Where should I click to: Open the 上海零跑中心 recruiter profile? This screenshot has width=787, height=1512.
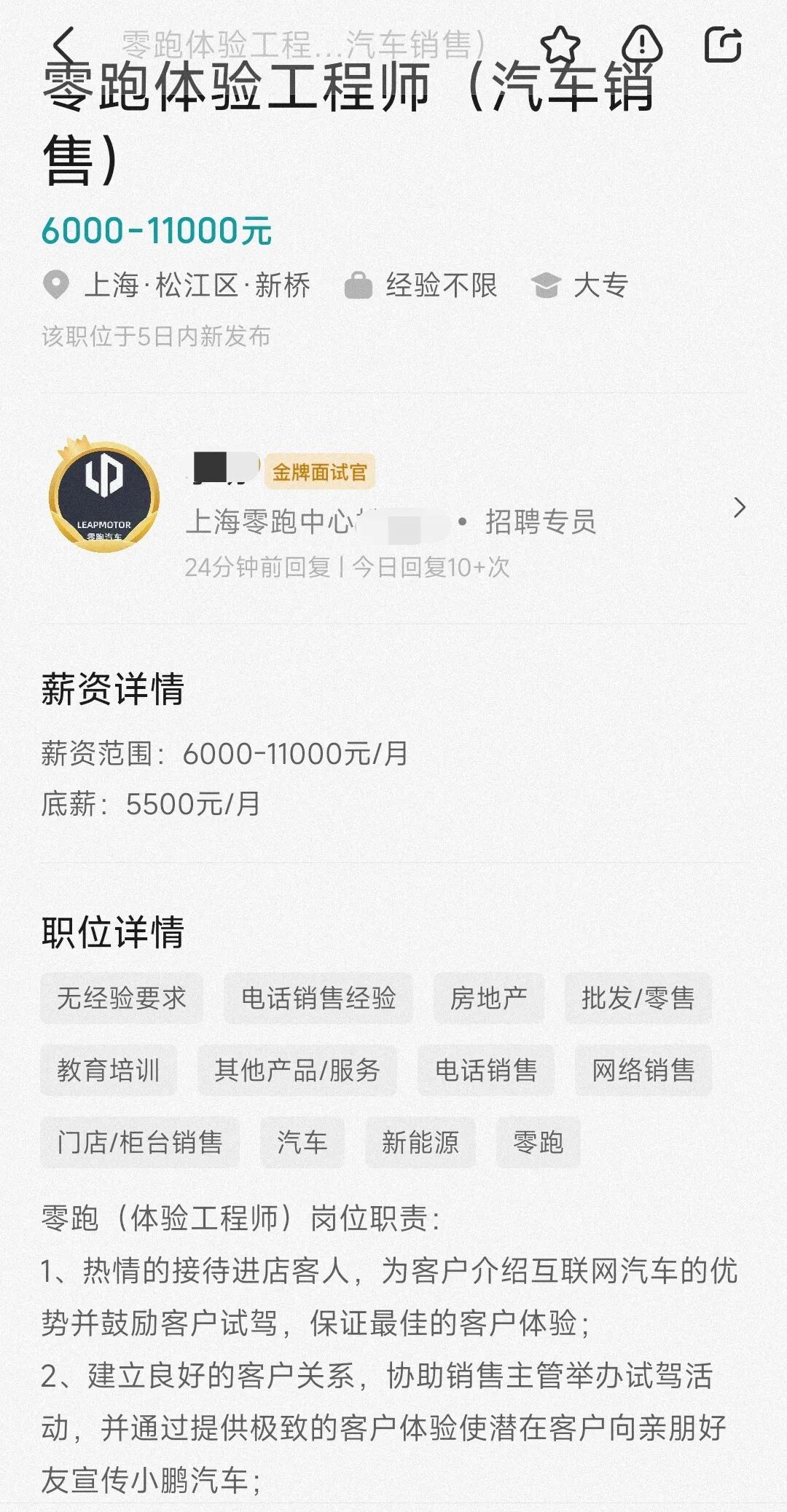point(393,508)
